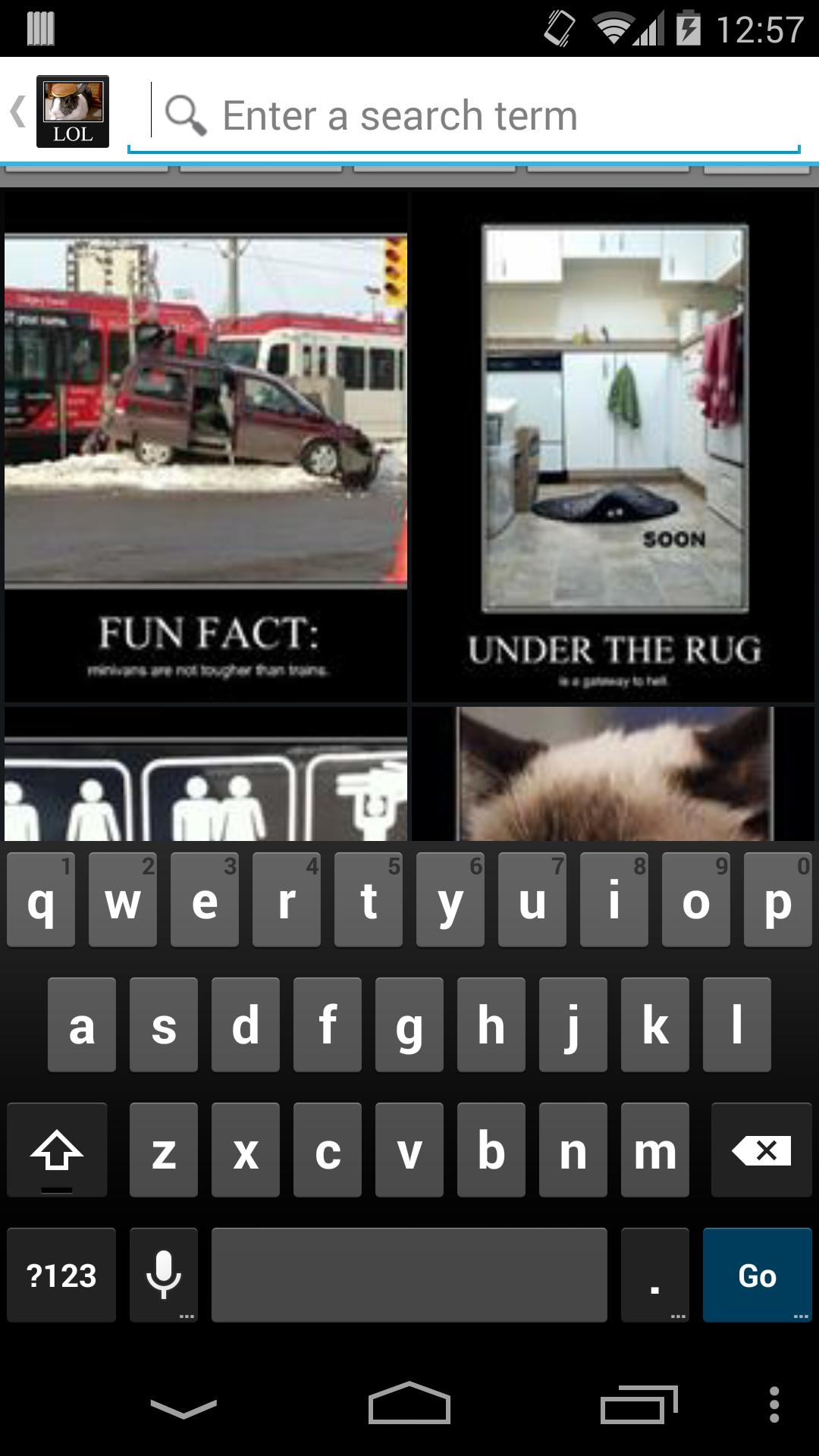The width and height of the screenshot is (819, 1456).
Task: Open the UNDER THE RUG meme
Action: (x=613, y=447)
